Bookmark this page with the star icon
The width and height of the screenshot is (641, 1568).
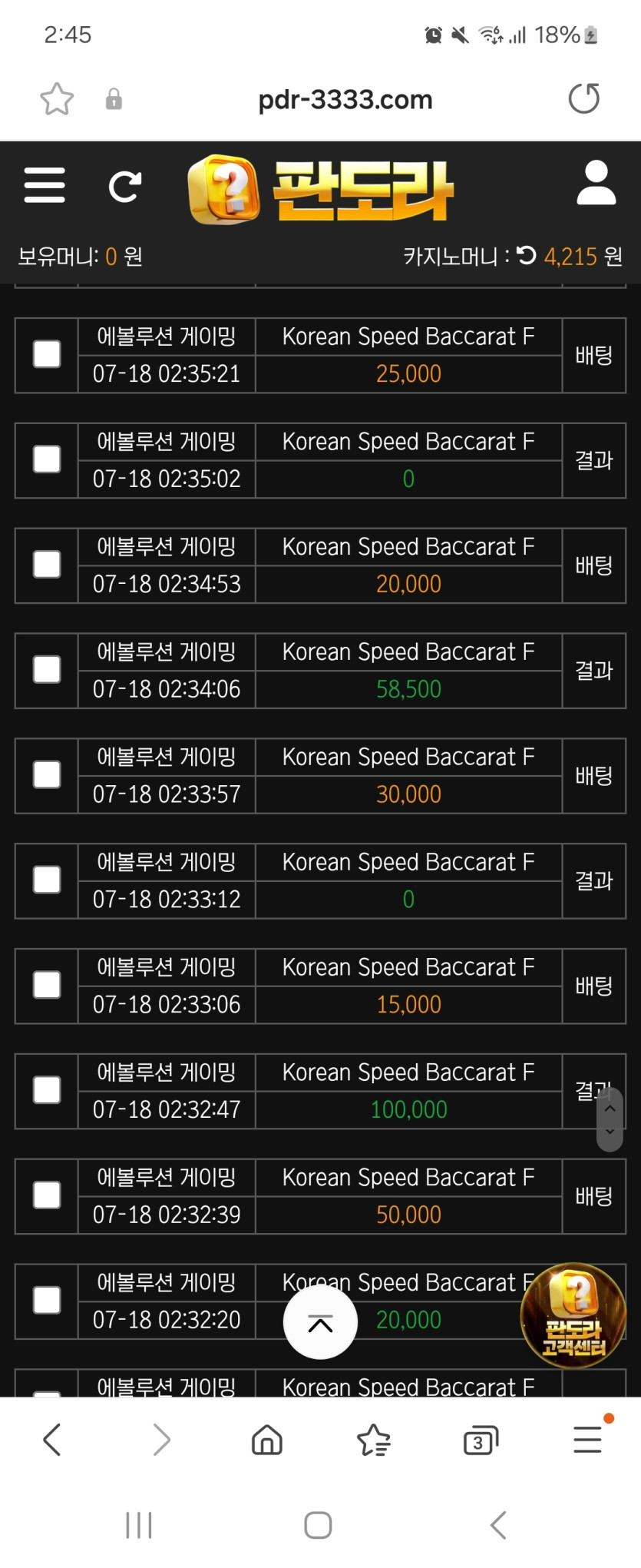tap(57, 99)
